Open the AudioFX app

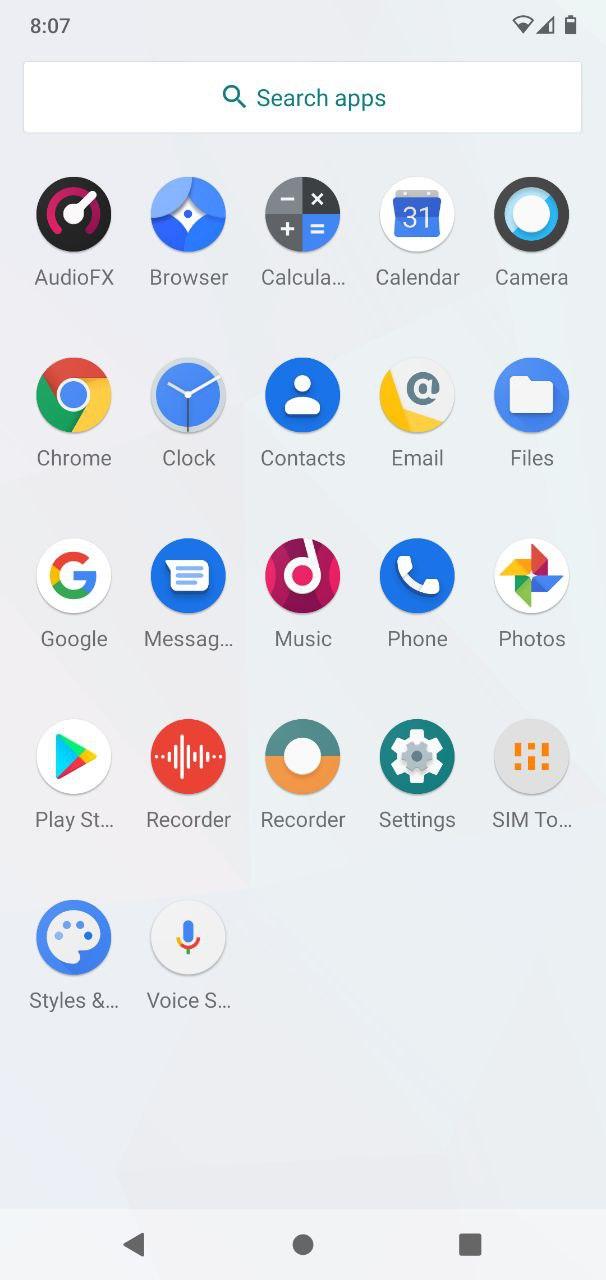[x=74, y=215]
